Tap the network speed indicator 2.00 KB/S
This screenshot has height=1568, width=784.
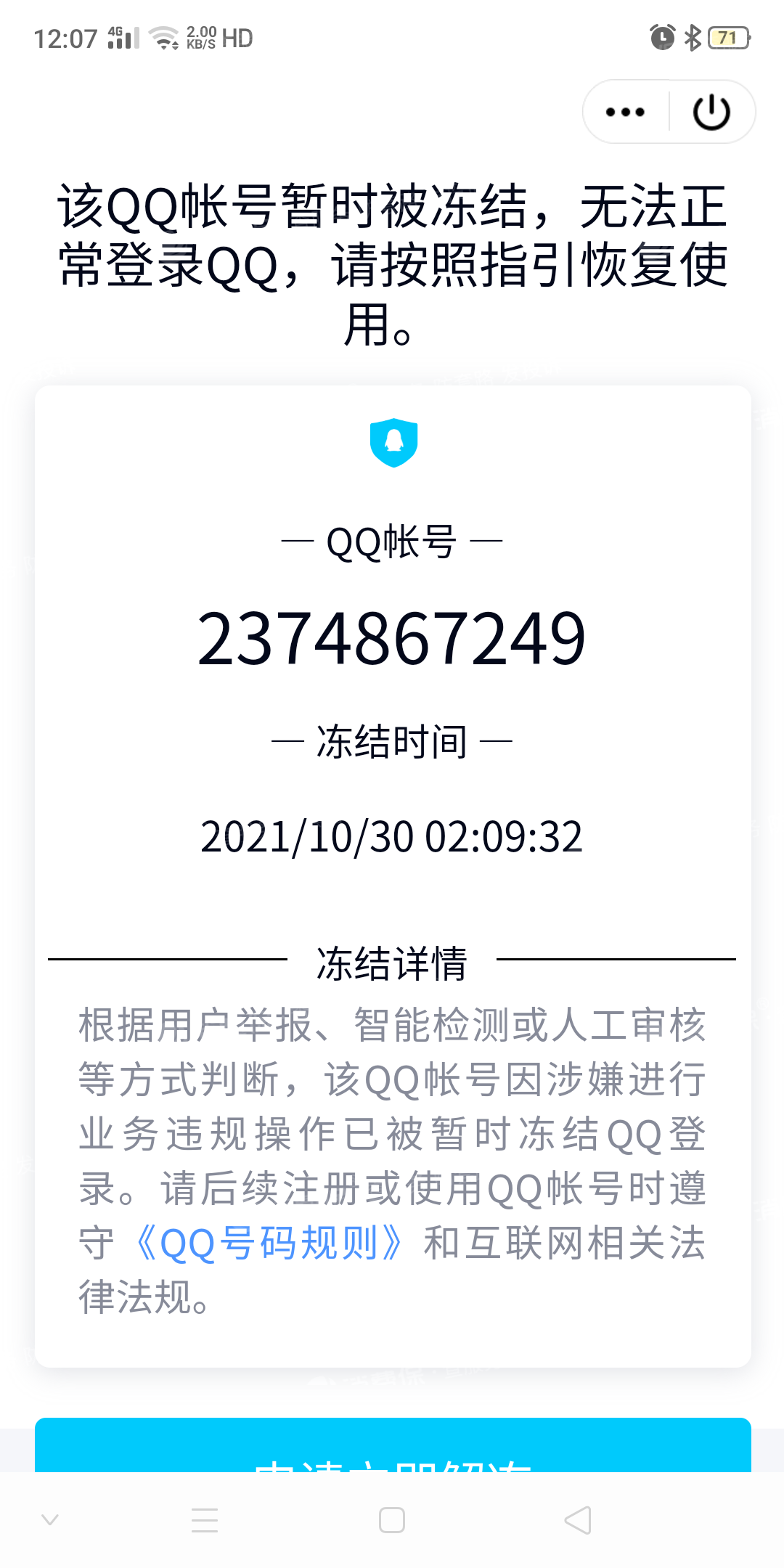(x=200, y=36)
